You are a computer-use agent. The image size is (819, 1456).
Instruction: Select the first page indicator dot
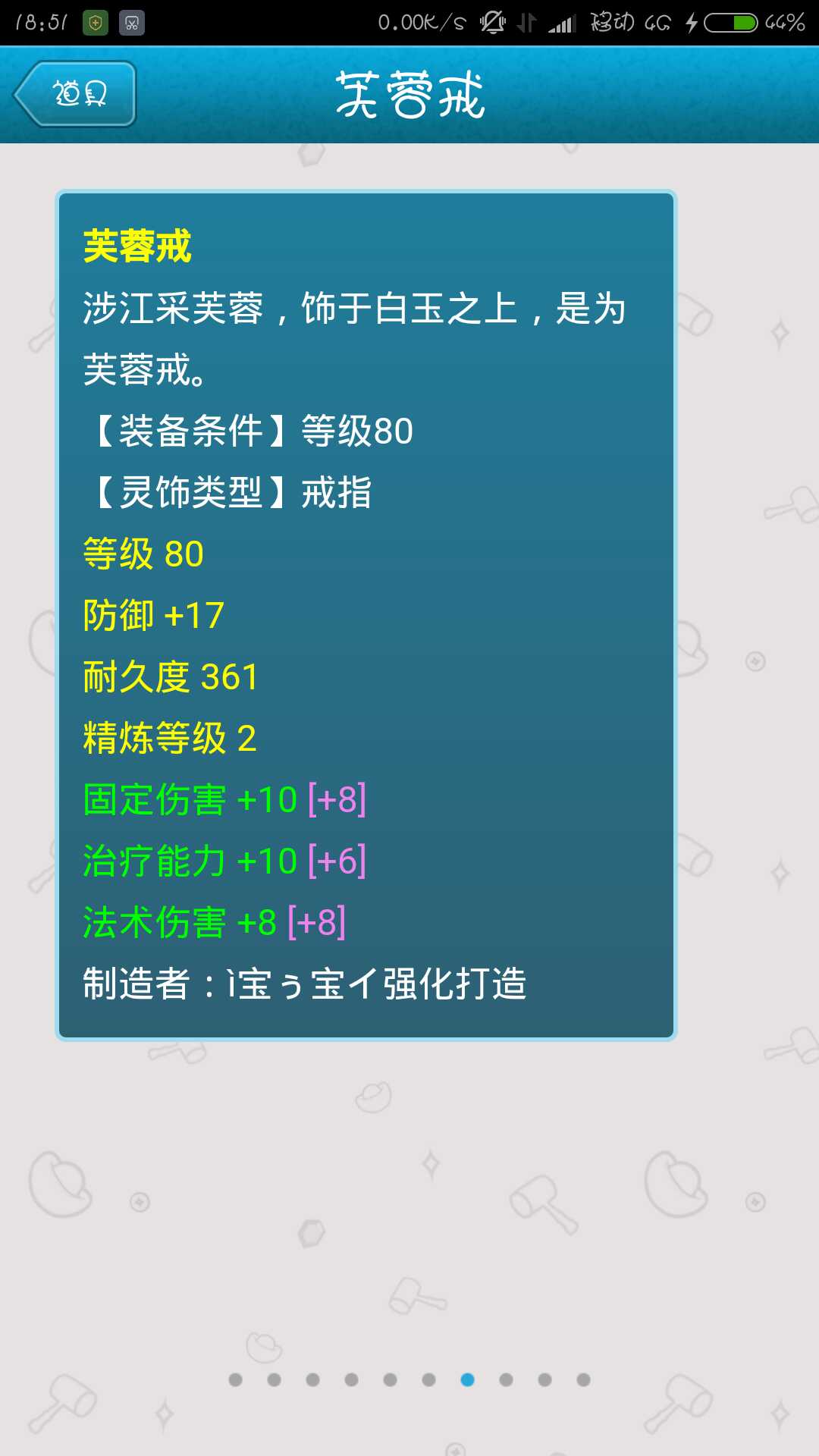235,1379
